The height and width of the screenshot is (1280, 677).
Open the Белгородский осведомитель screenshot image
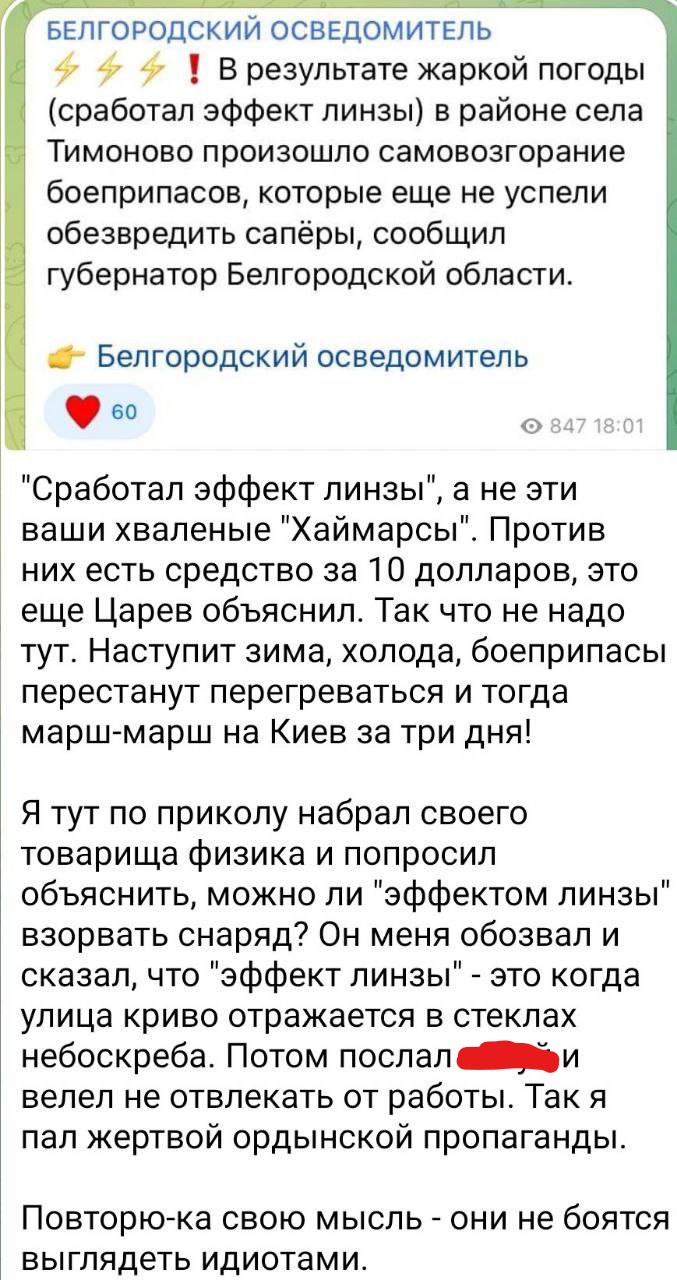click(338, 225)
